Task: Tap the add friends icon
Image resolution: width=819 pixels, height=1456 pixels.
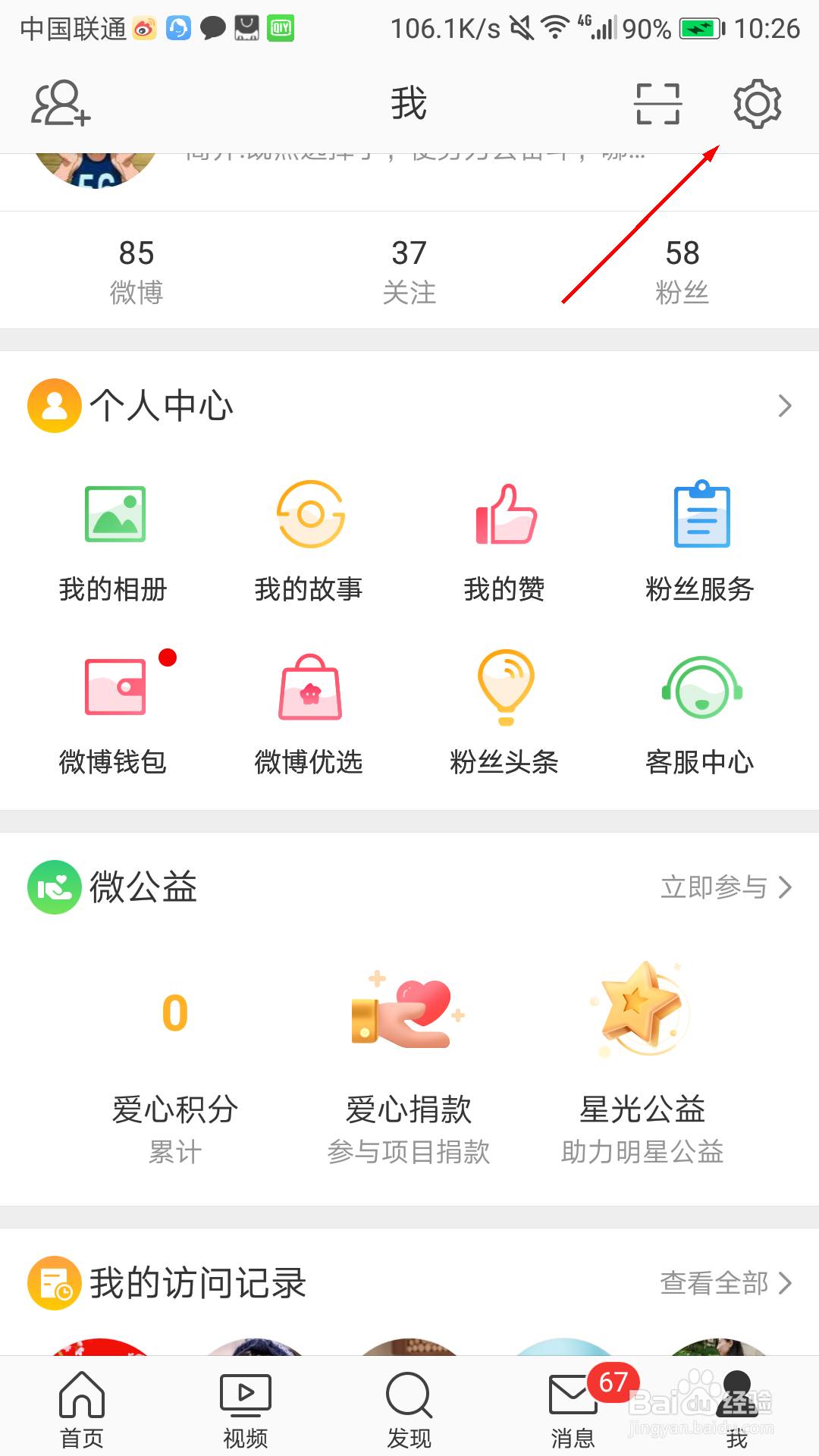Action: [x=61, y=104]
